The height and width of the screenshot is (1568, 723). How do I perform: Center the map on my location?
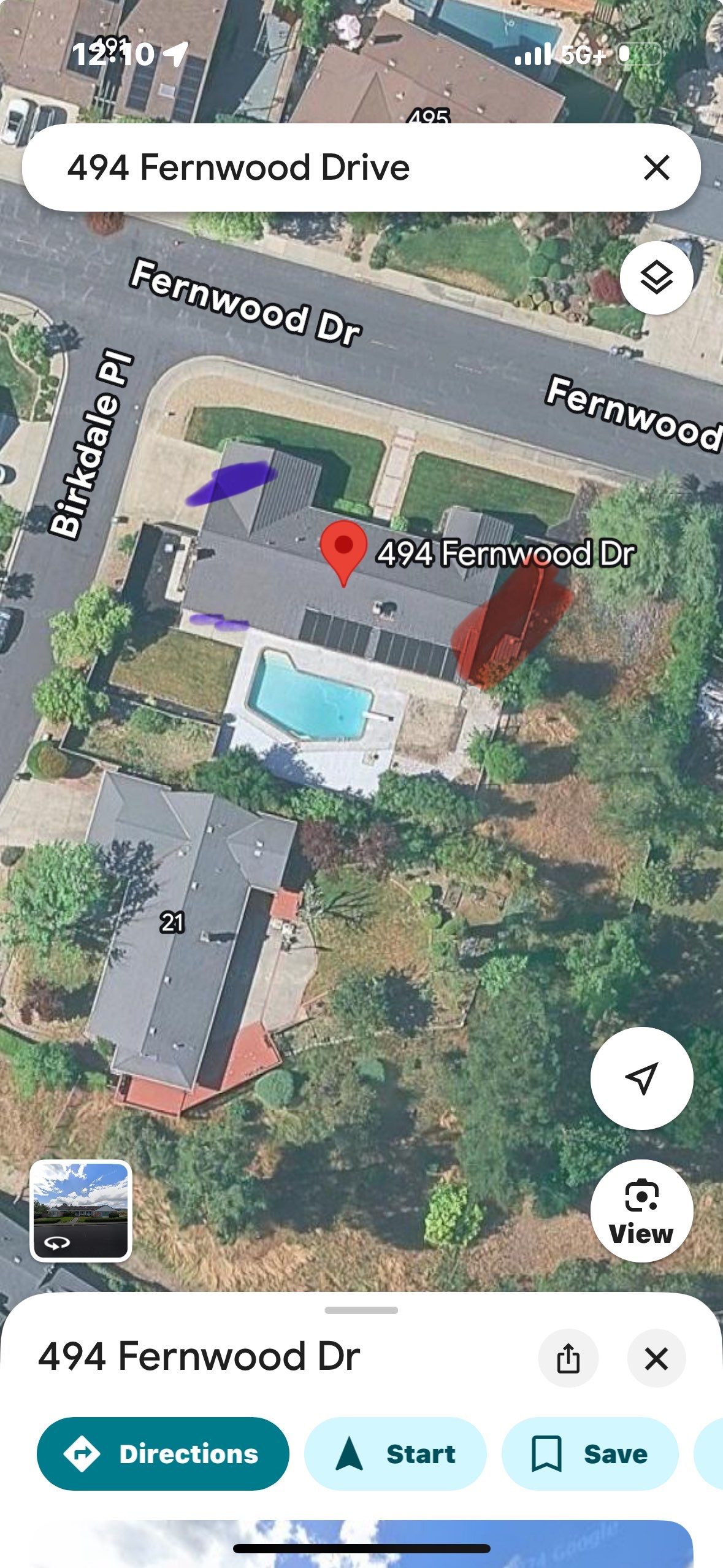[641, 1078]
